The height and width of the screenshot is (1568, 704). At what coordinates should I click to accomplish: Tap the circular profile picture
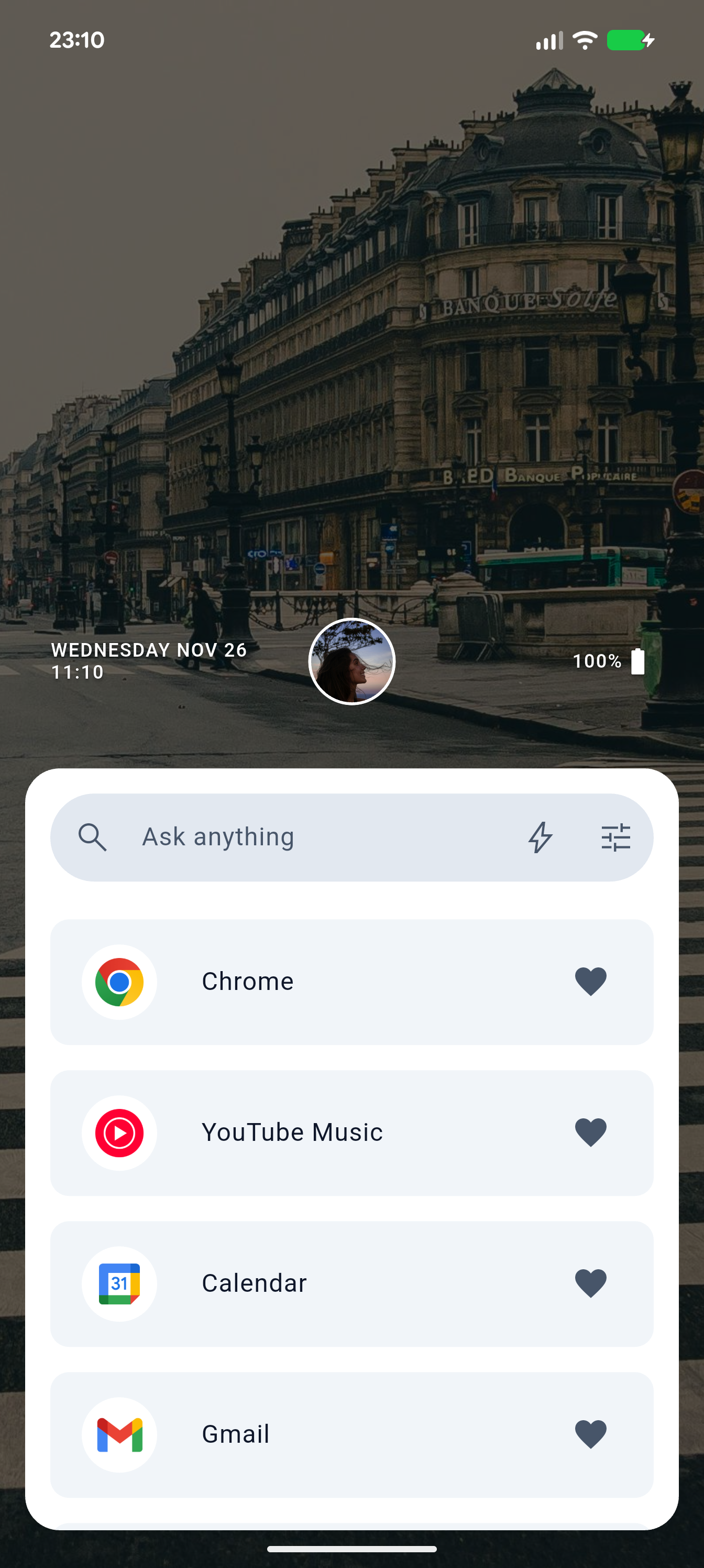click(351, 661)
